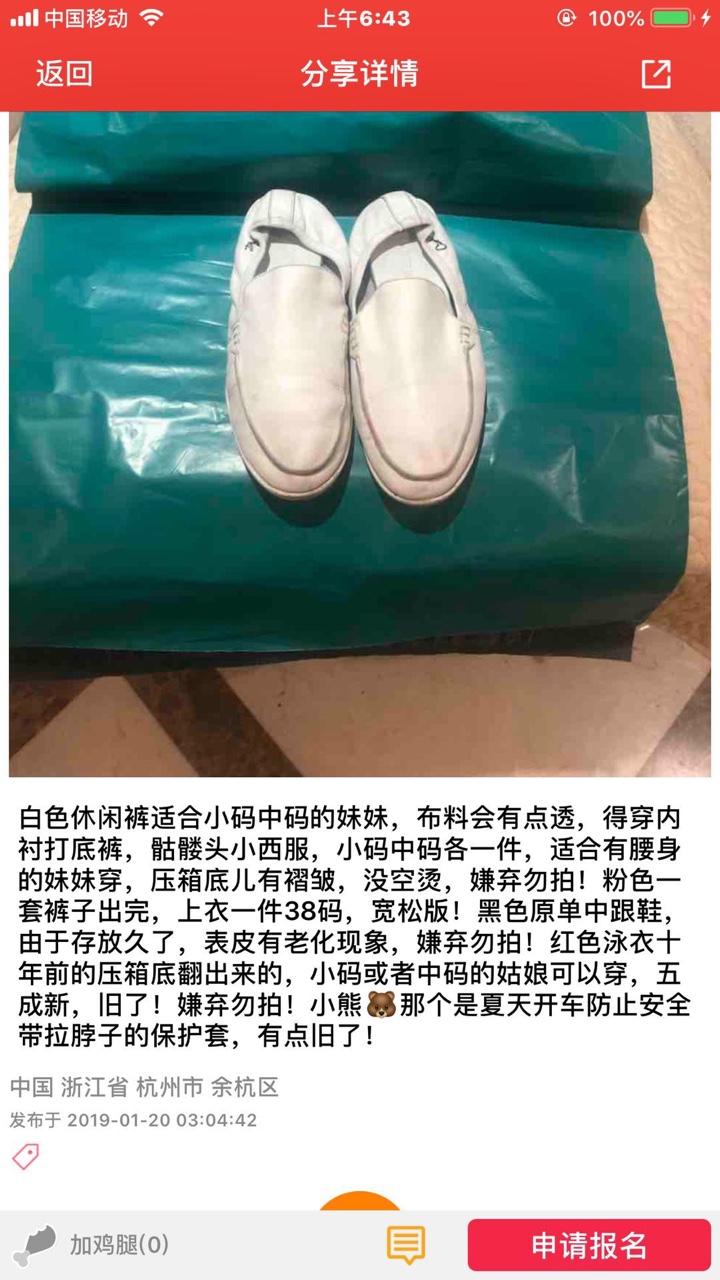Screen dimensions: 720x1280
Task: Tap 申请报名 to apply
Action: click(589, 1246)
